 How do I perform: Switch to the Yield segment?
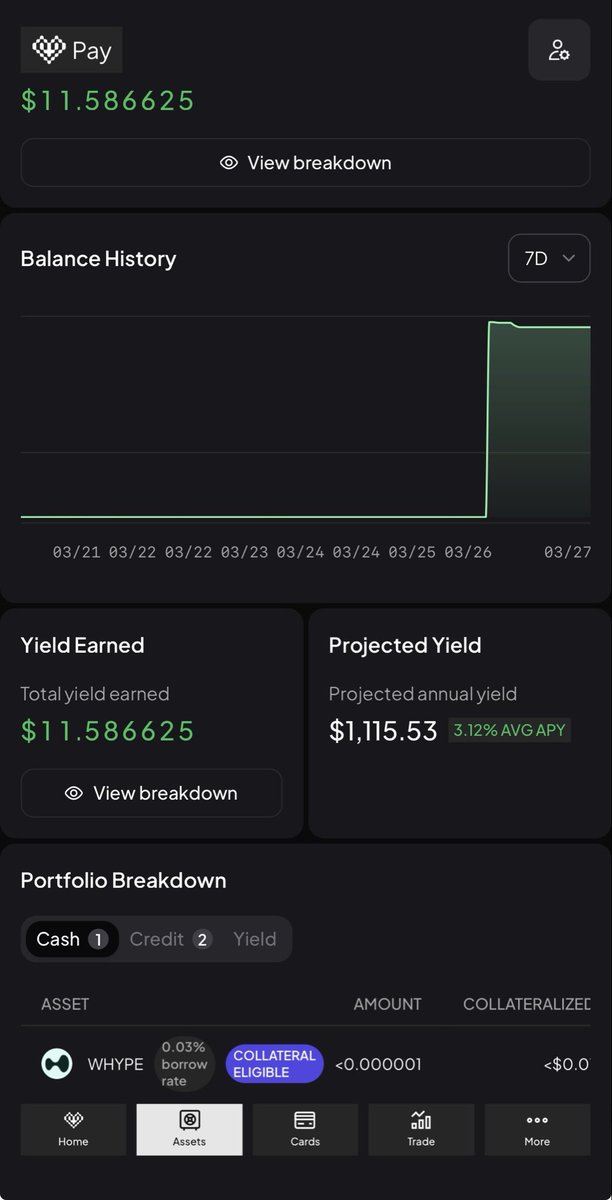(x=255, y=939)
